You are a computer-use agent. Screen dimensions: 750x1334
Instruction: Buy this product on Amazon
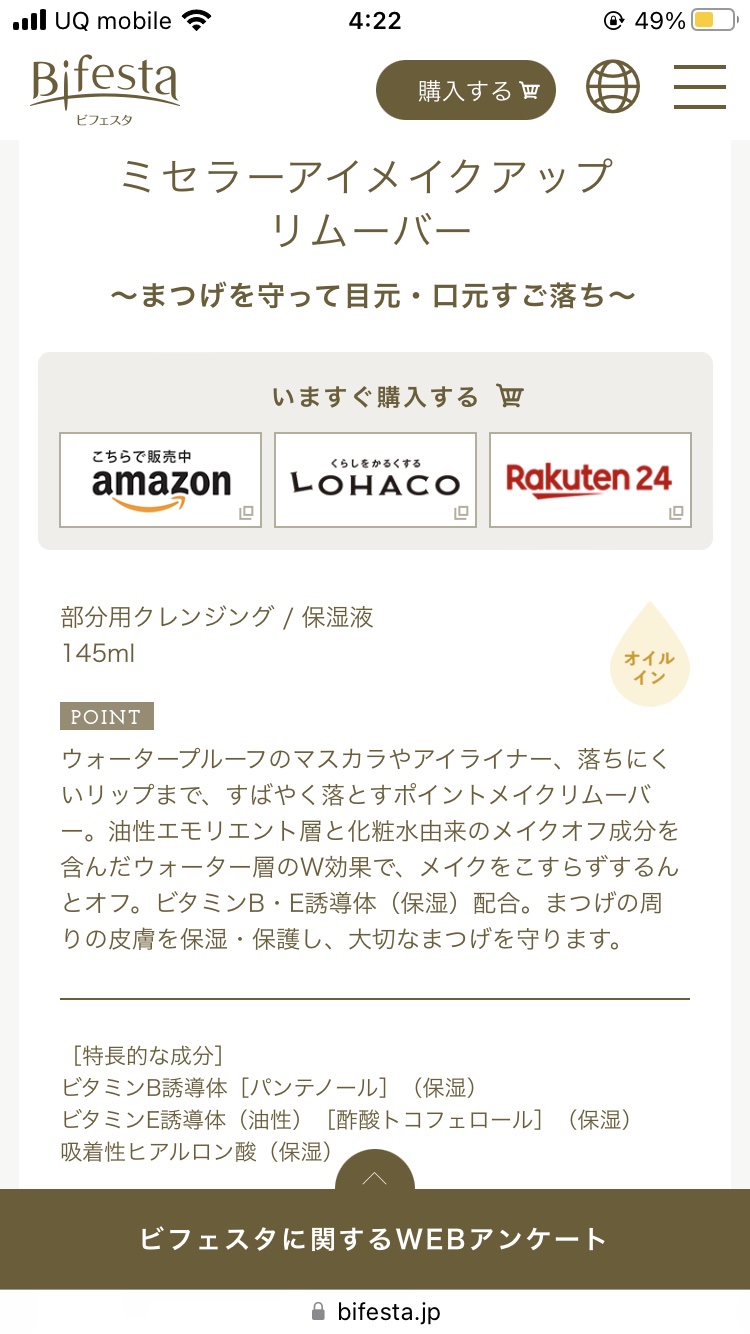(x=160, y=480)
